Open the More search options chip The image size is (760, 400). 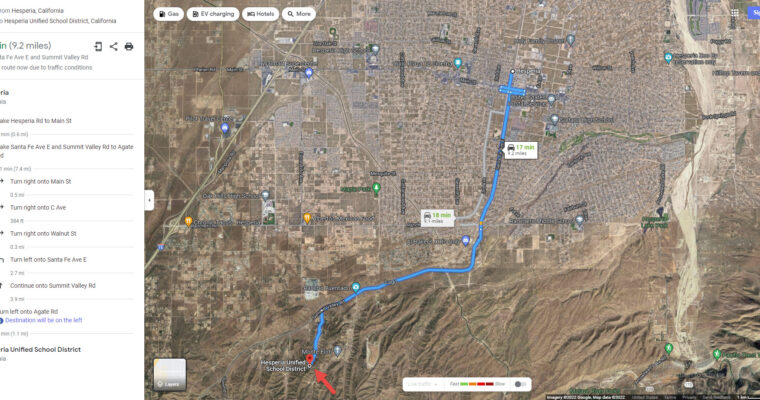tap(298, 14)
